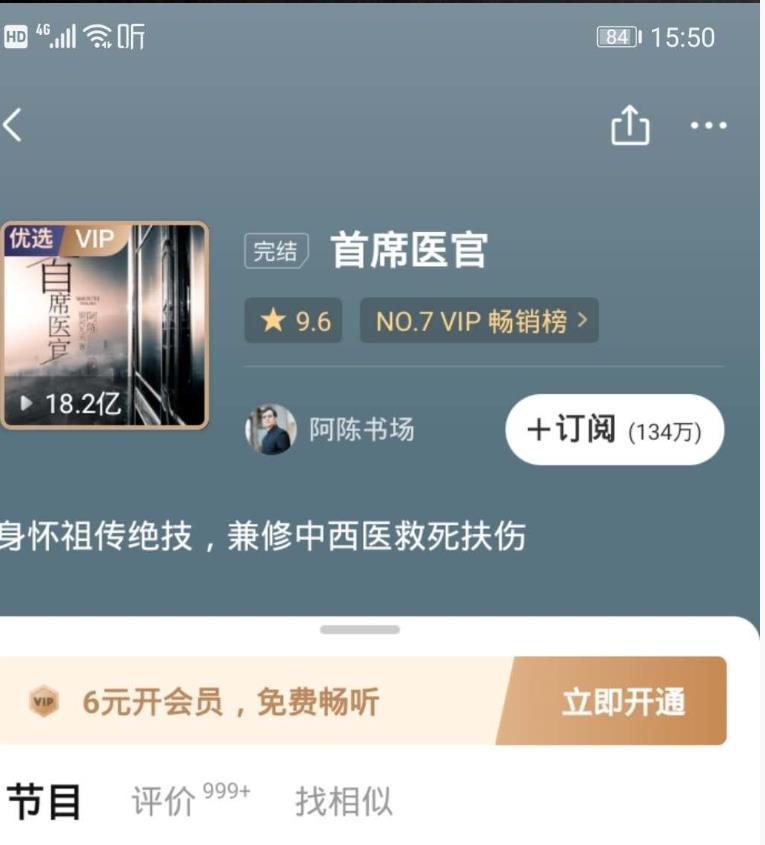
Task: View the NO.7 VIP 畅销榜 ranking
Action: [x=479, y=321]
